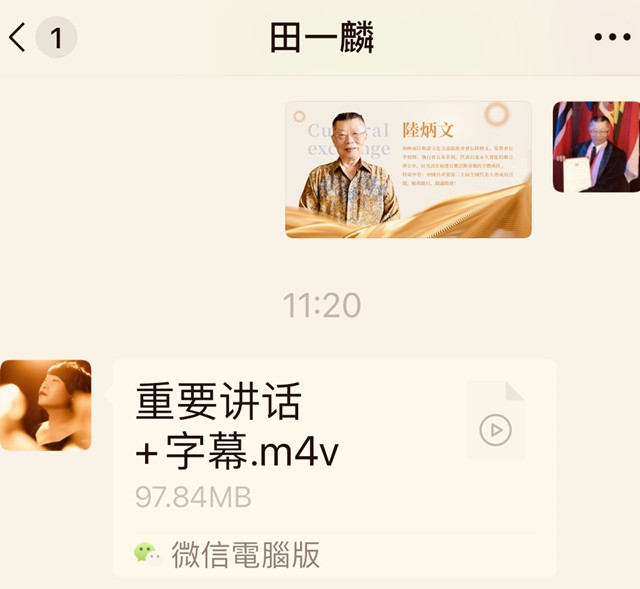Open my own profile avatar
Image resolution: width=640 pixels, height=589 pixels.
pos(595,146)
